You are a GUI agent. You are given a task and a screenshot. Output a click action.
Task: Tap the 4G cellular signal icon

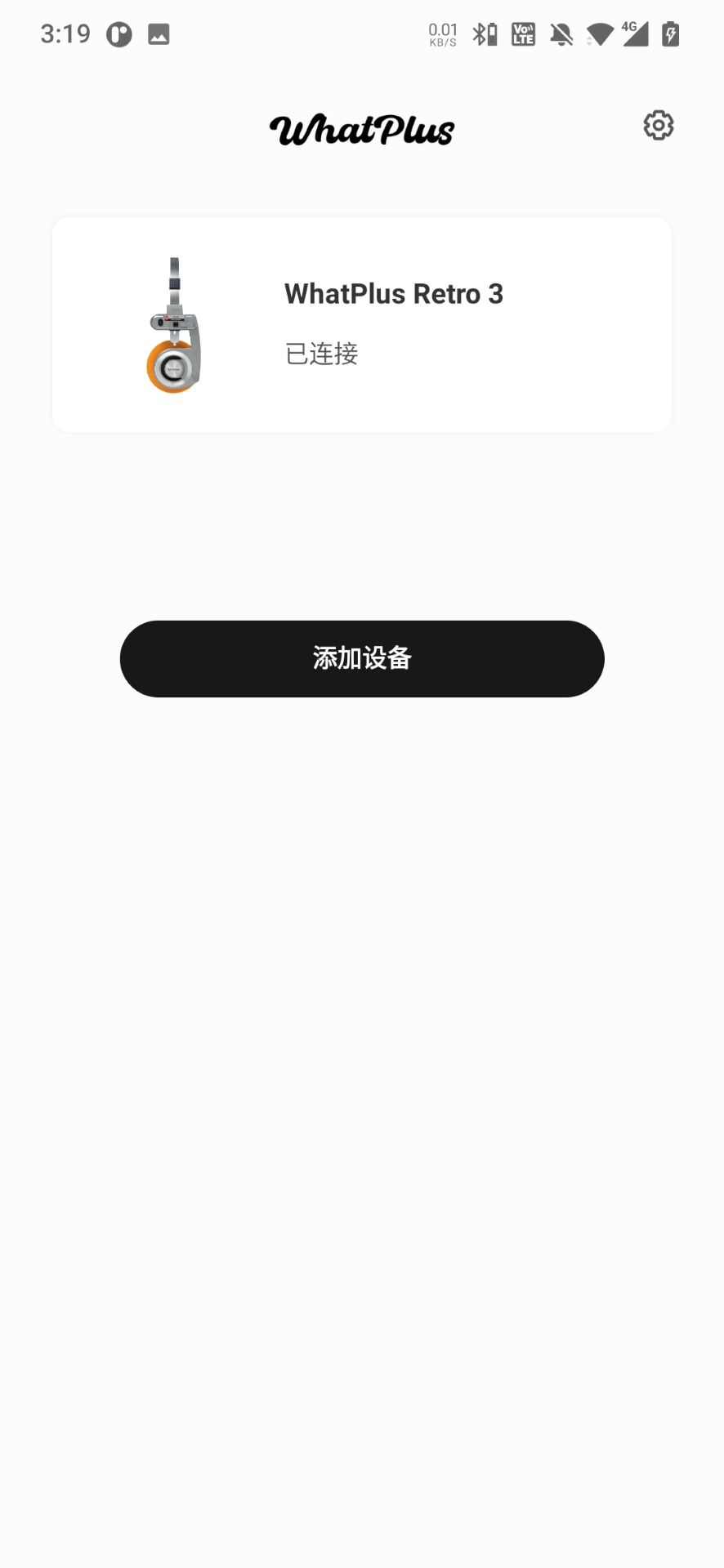coord(634,33)
